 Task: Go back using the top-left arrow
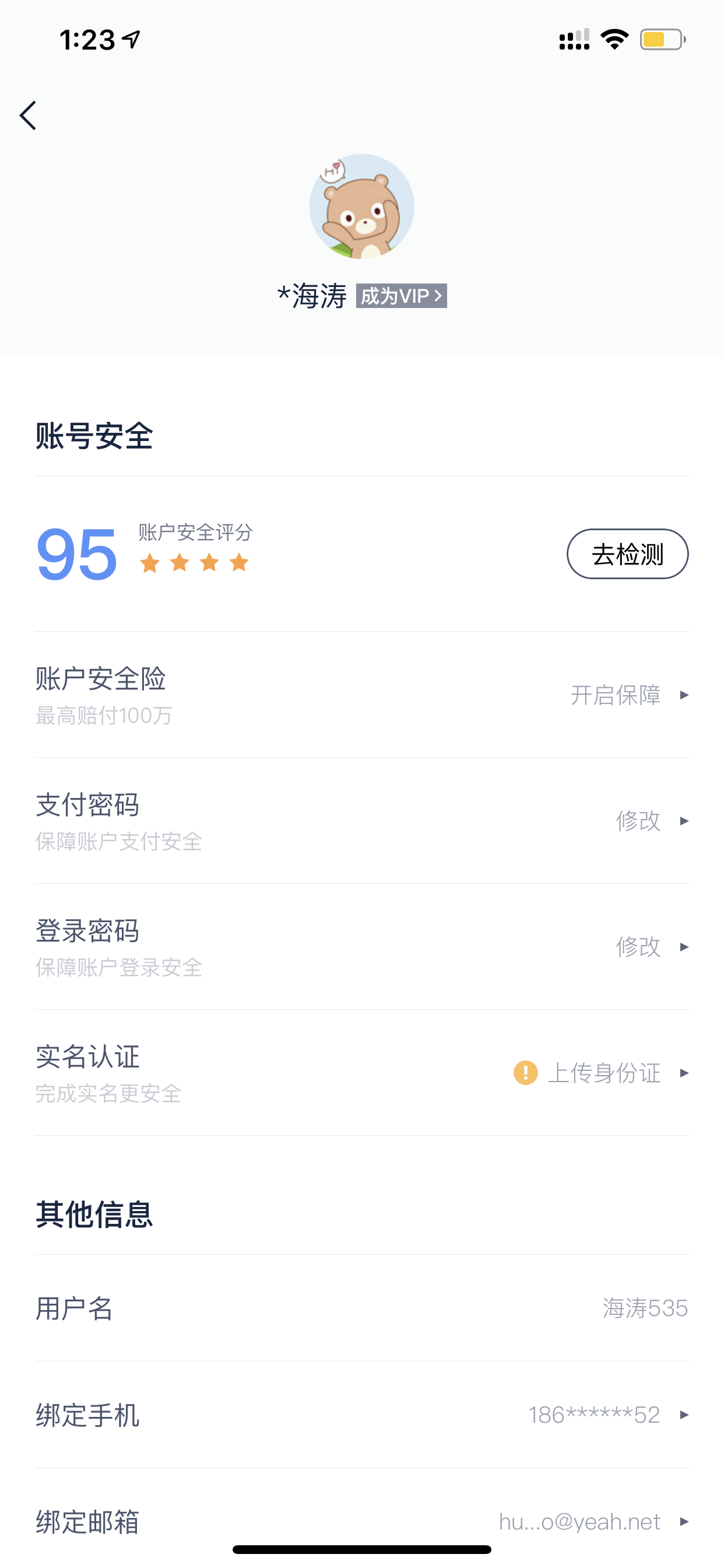pos(28,116)
